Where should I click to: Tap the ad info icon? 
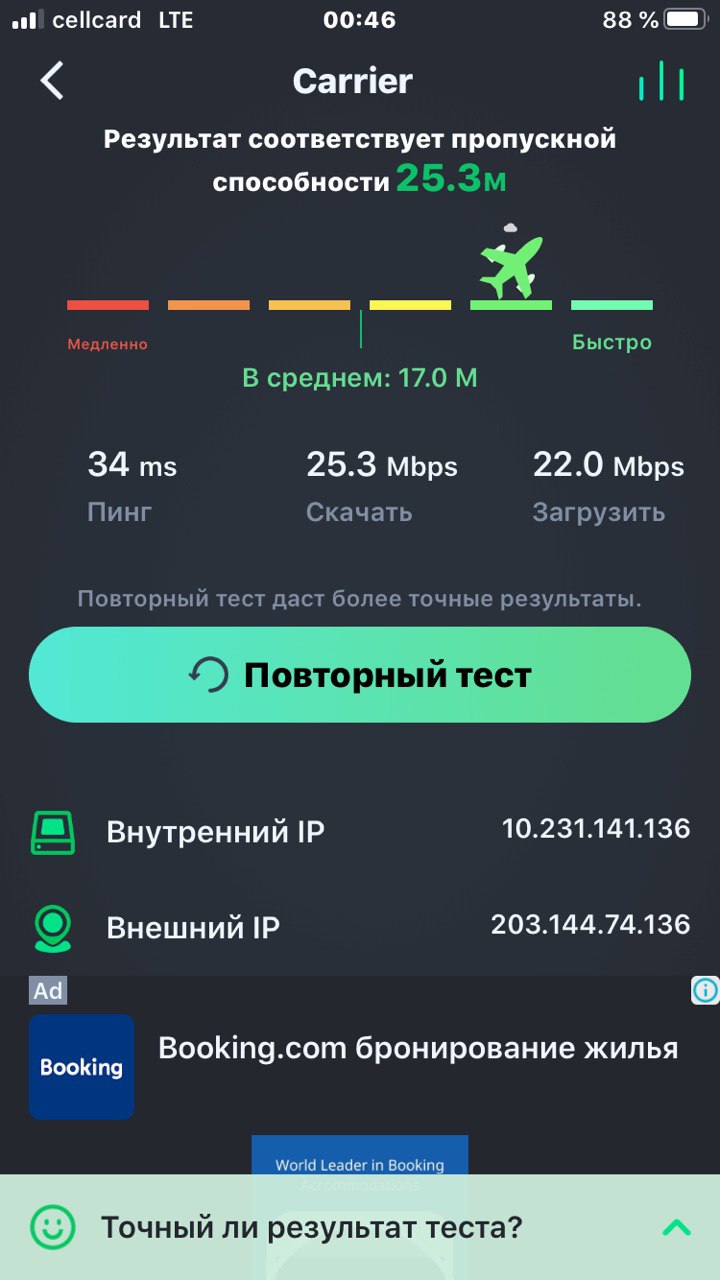[x=705, y=990]
